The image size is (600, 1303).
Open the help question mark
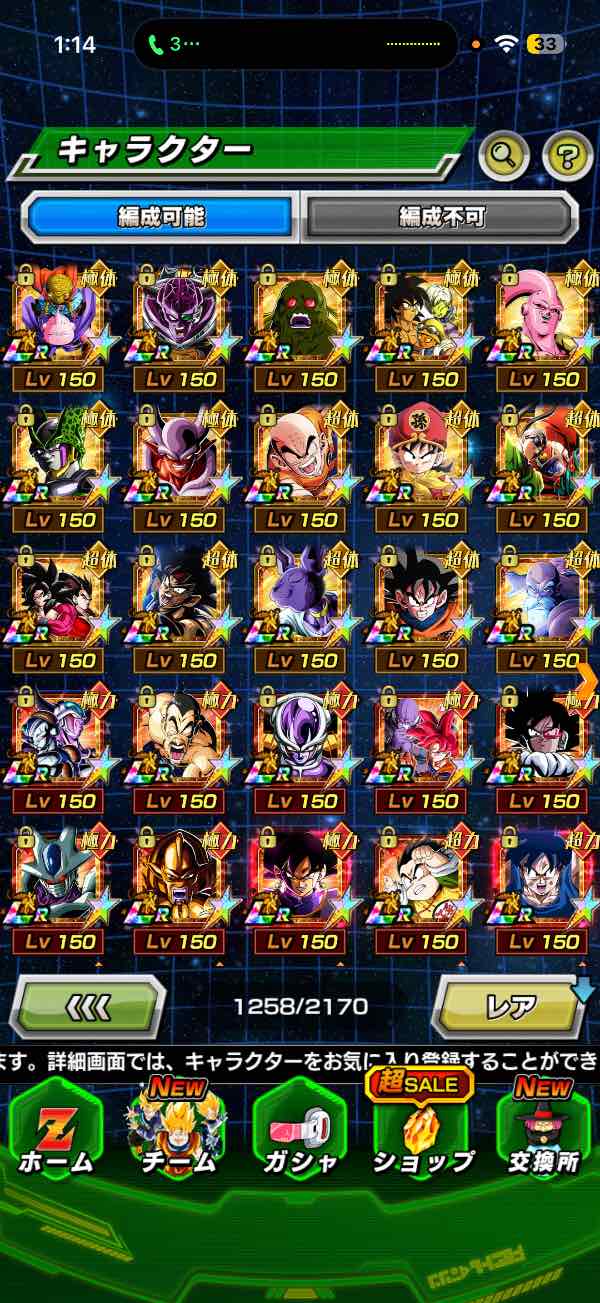567,154
